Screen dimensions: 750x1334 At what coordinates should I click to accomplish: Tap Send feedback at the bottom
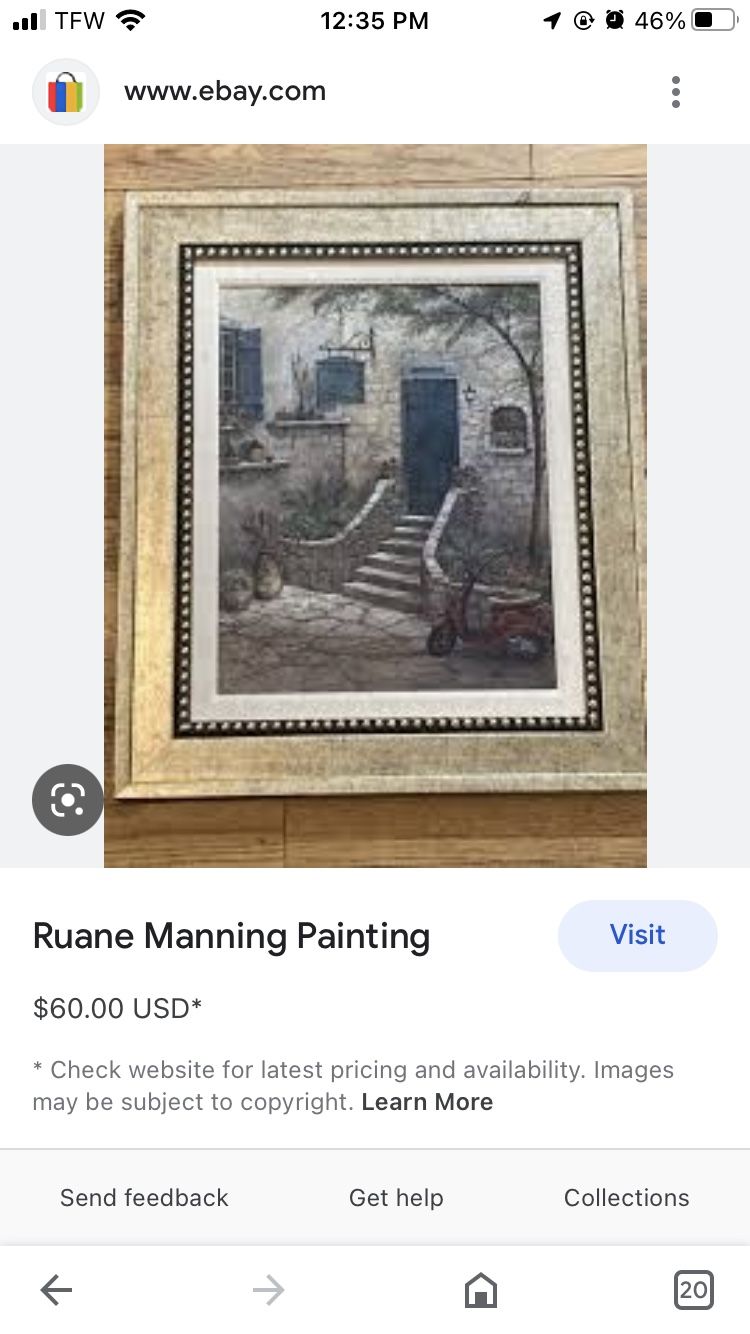(x=144, y=1197)
